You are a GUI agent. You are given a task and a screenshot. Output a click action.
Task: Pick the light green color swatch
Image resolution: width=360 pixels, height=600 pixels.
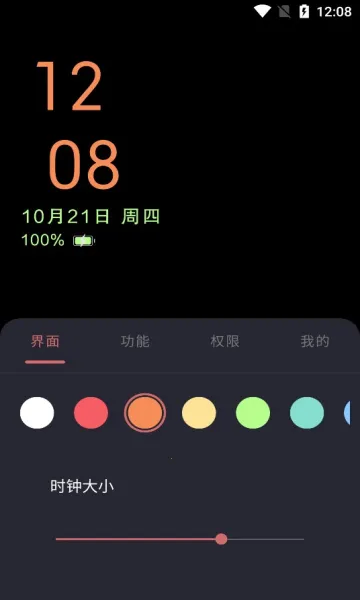coord(253,413)
